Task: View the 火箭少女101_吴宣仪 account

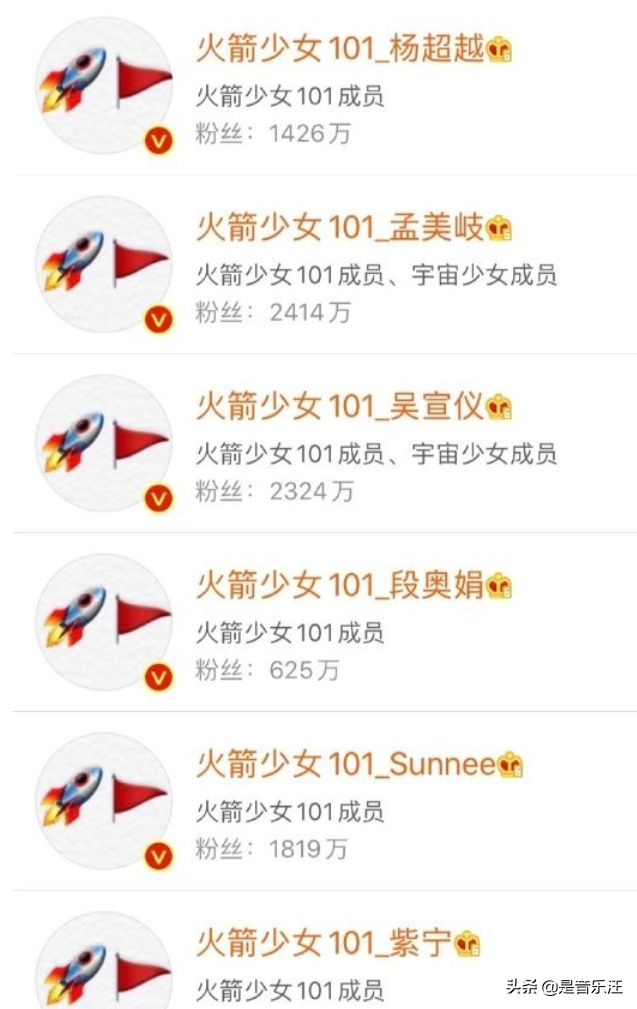Action: coord(340,407)
